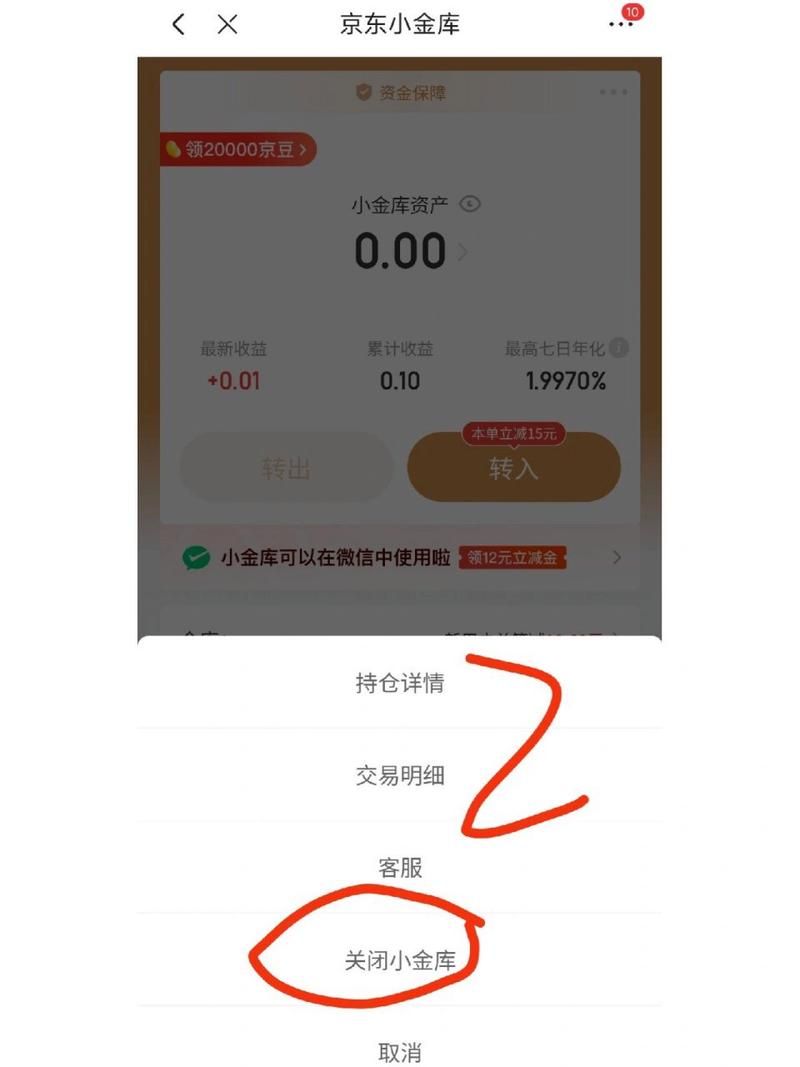Open the three-dot menu in the title bar
This screenshot has width=800, height=1067.
[x=621, y=24]
